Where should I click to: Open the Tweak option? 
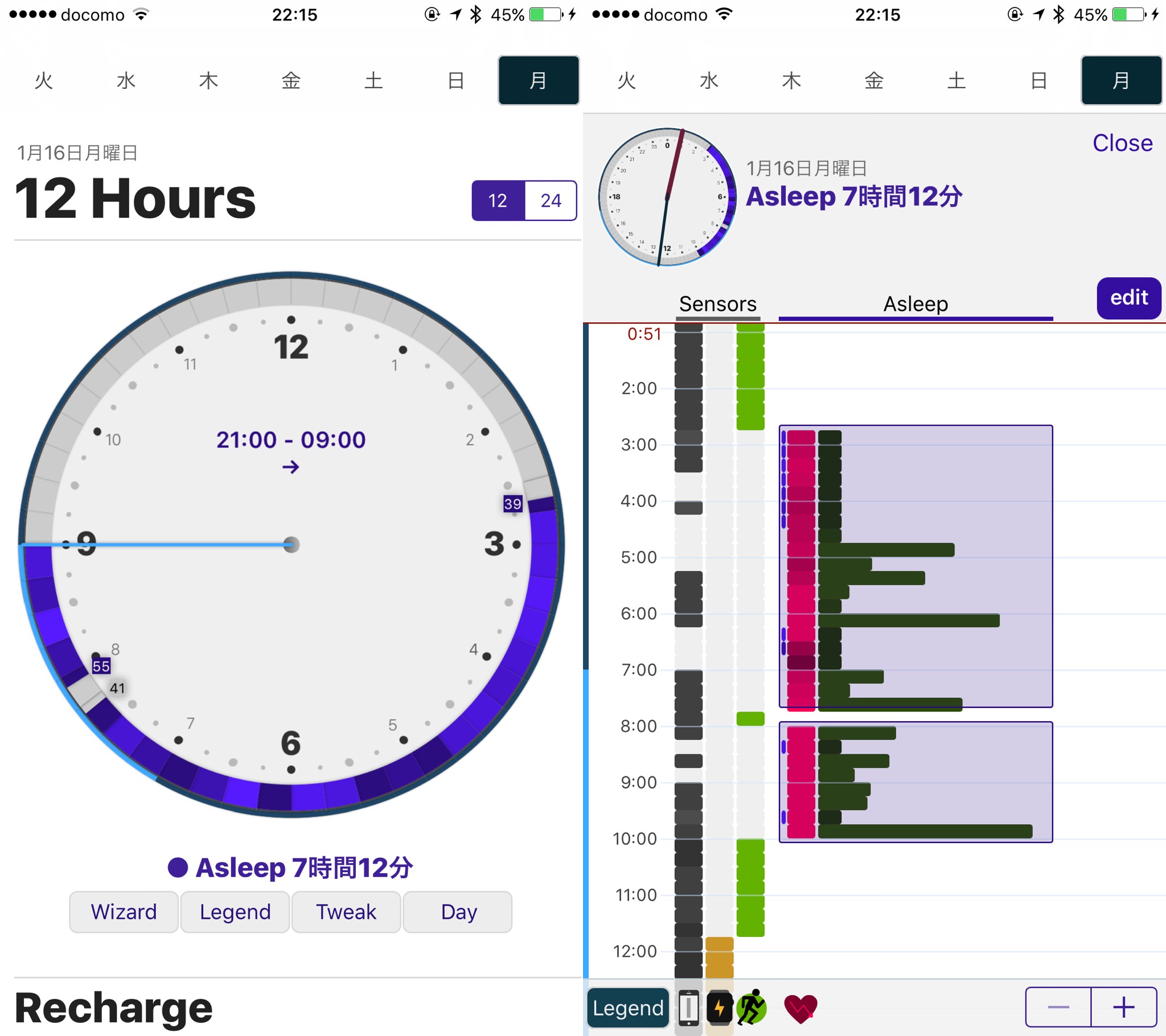tap(346, 912)
